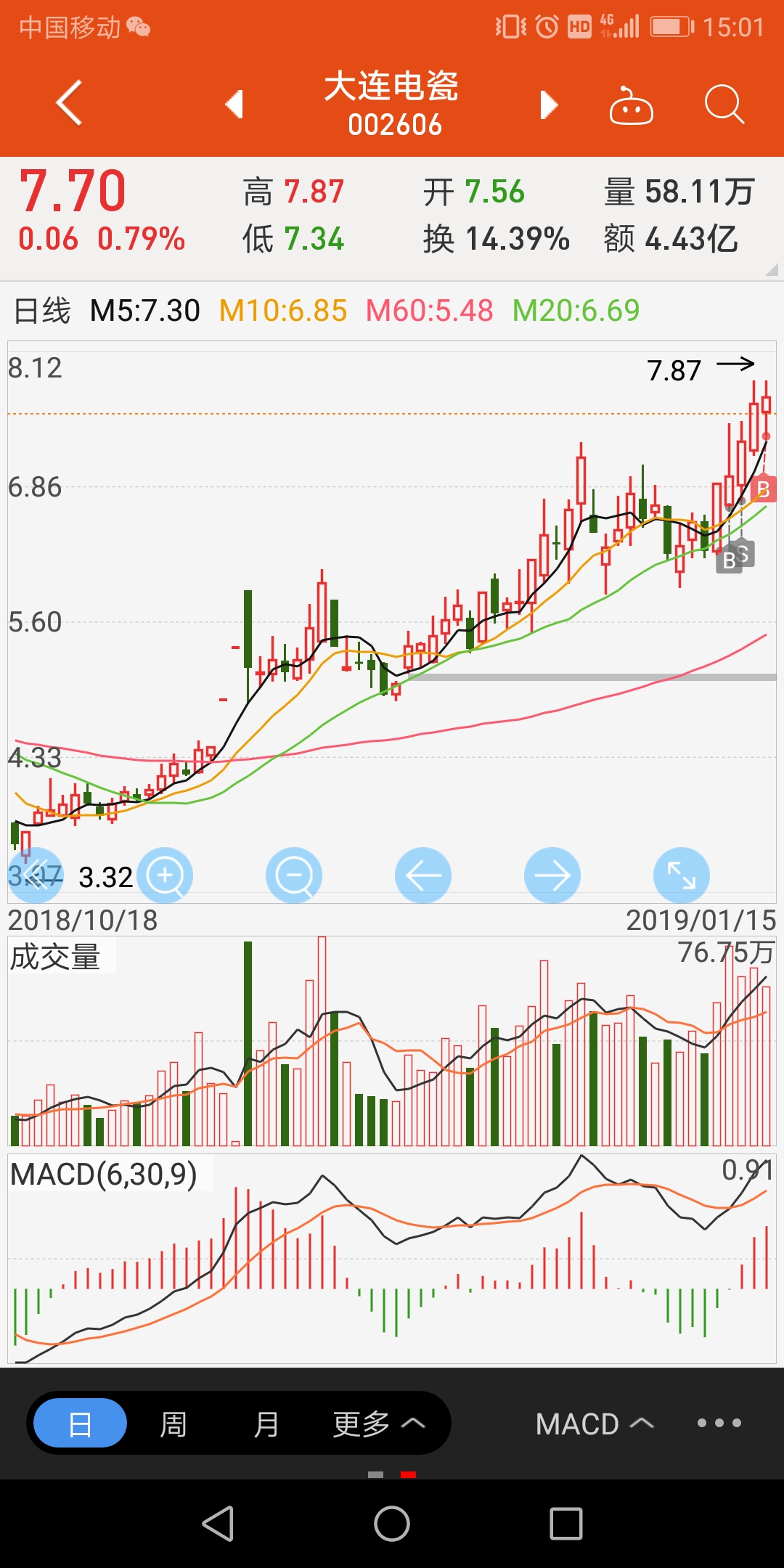784x1568 pixels.
Task: Switch to the 周 weekly chart
Action: [173, 1424]
